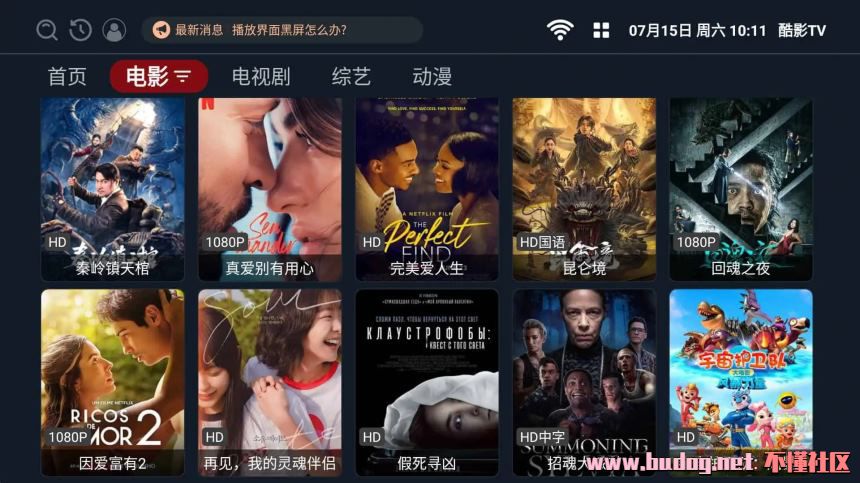This screenshot has width=860, height=483.
Task: Open the movie 秦岭镇天棺
Action: pyautogui.click(x=113, y=188)
